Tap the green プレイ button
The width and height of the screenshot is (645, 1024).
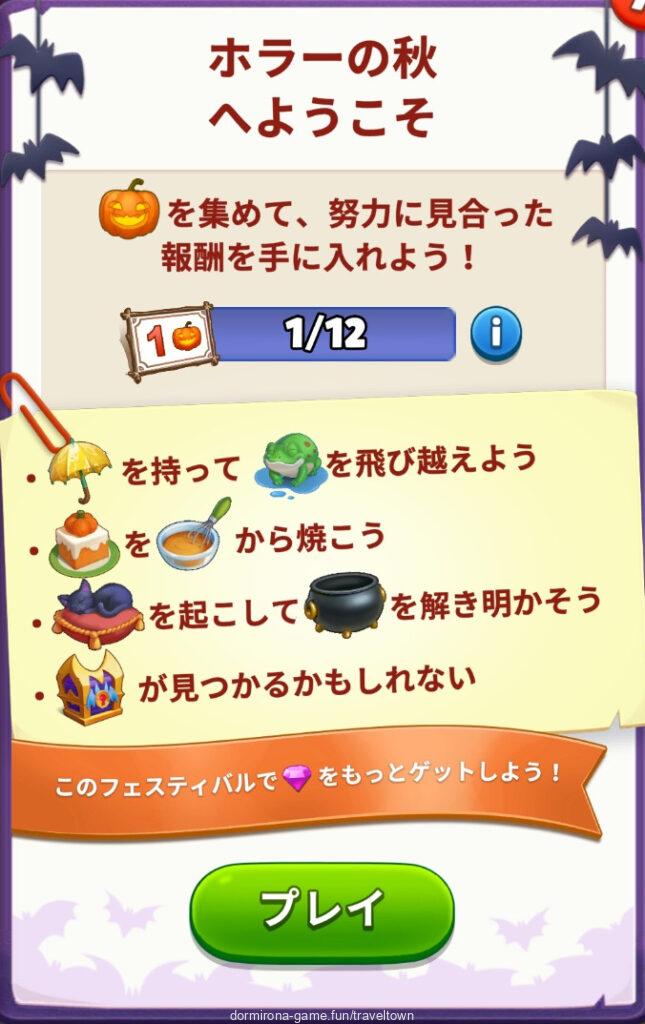(322, 908)
